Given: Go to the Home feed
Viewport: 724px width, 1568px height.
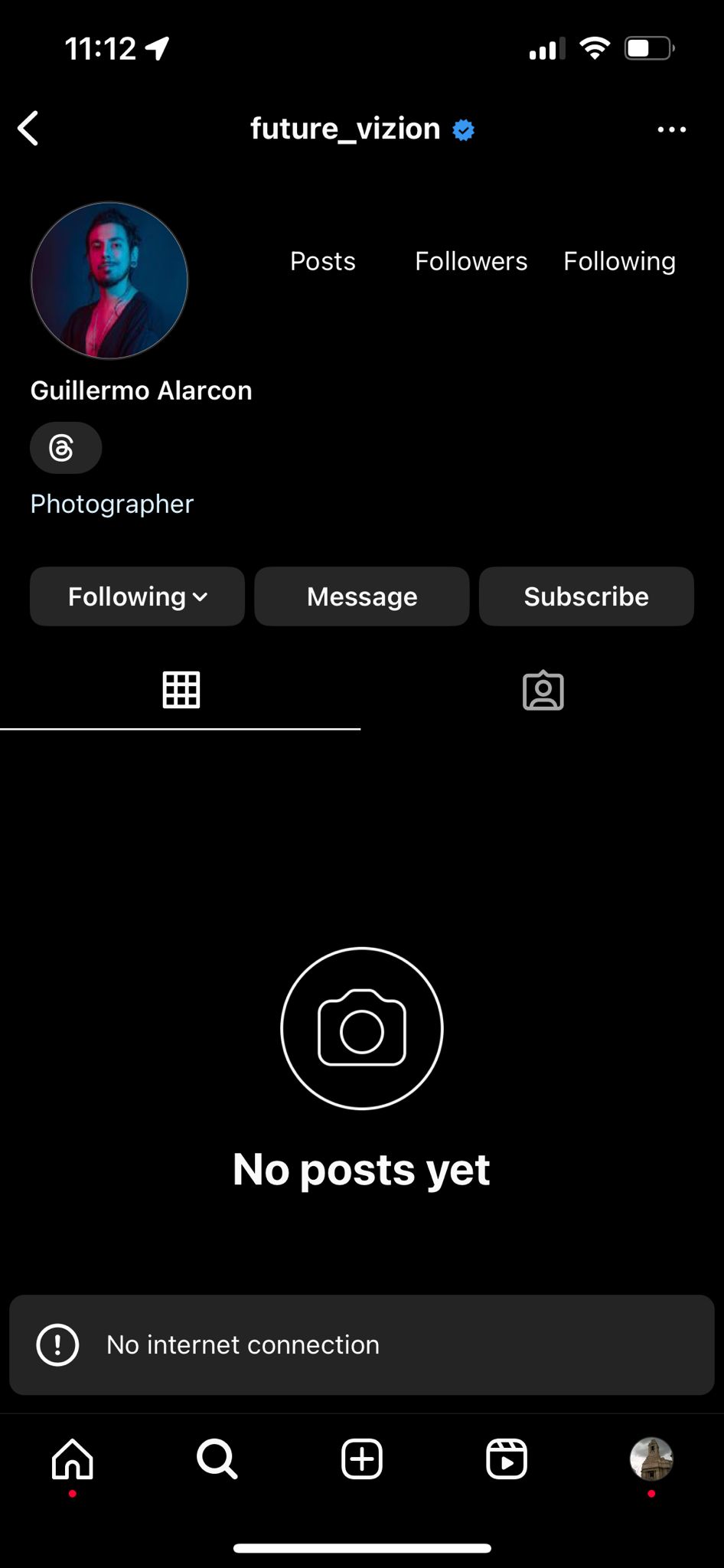Looking at the screenshot, I should click(x=73, y=1459).
